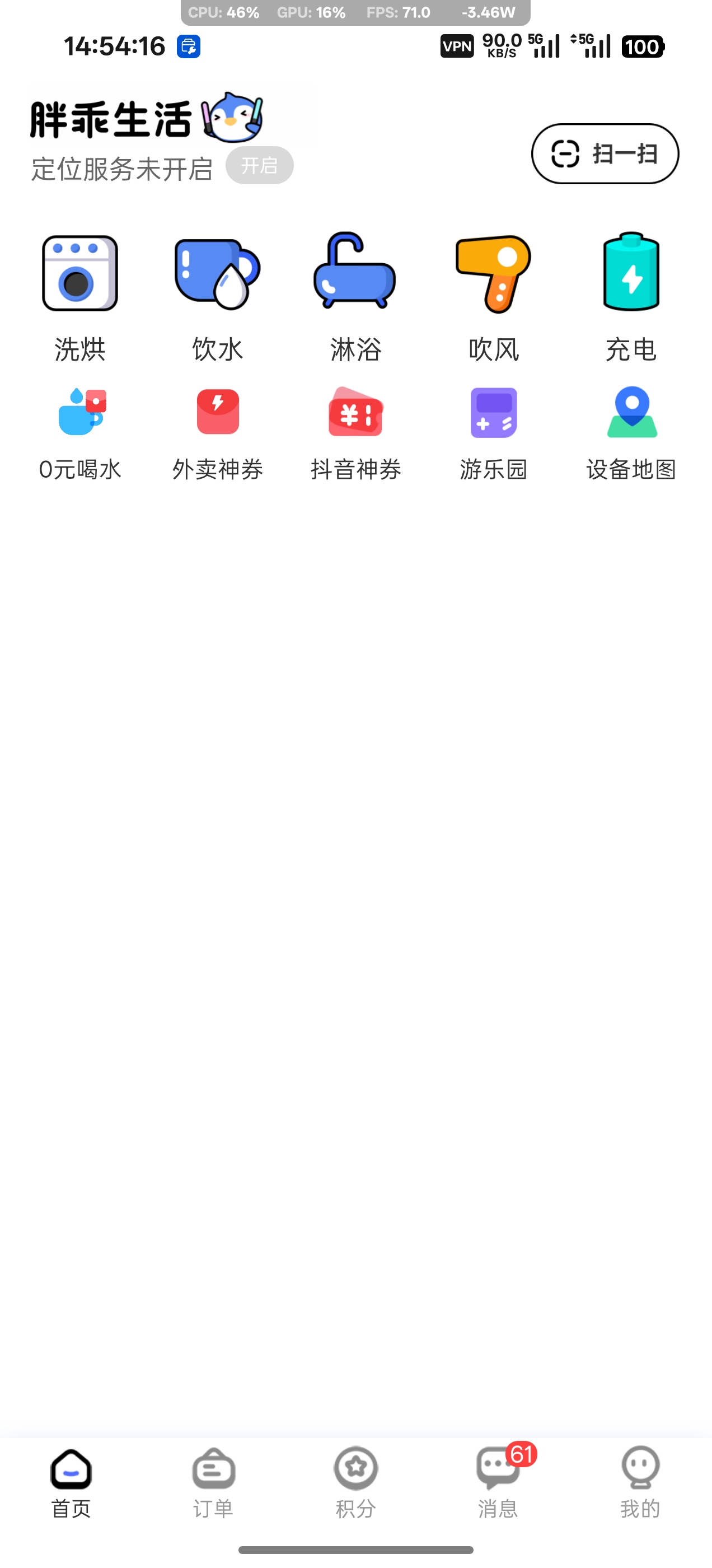
Task: Enter the 游乐园 amusement park
Action: (494, 433)
